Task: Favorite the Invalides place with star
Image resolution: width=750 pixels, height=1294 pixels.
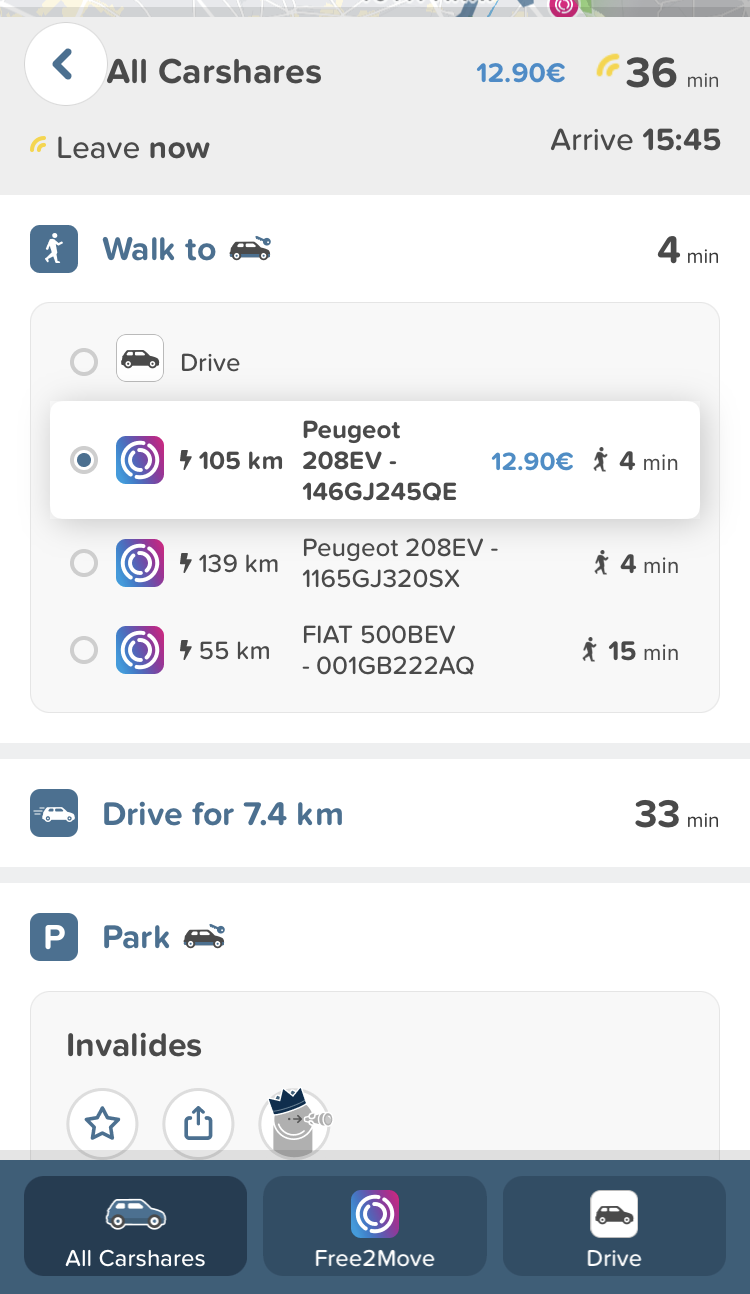Action: click(x=102, y=1124)
